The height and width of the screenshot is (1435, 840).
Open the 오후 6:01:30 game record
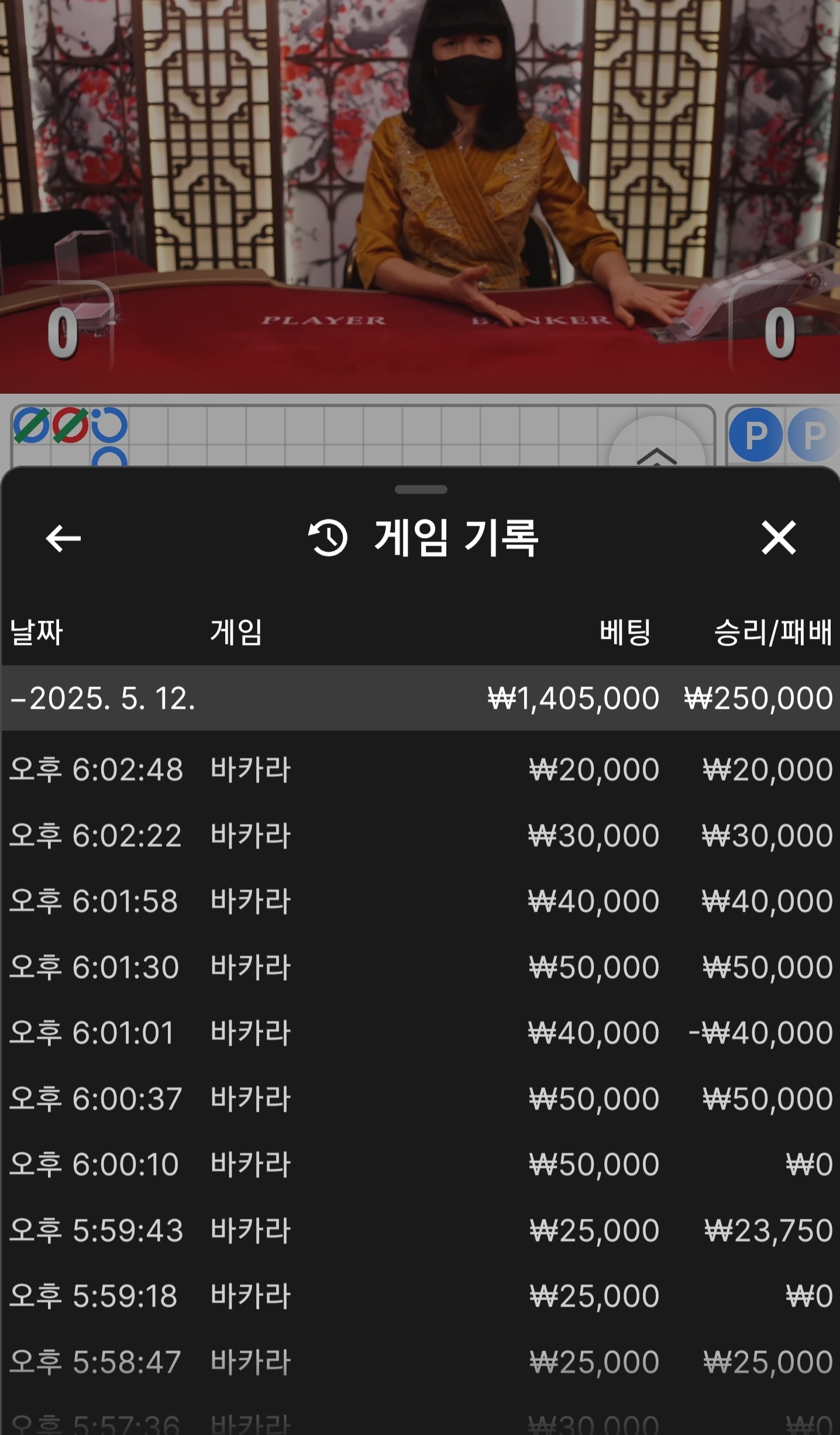[x=420, y=967]
